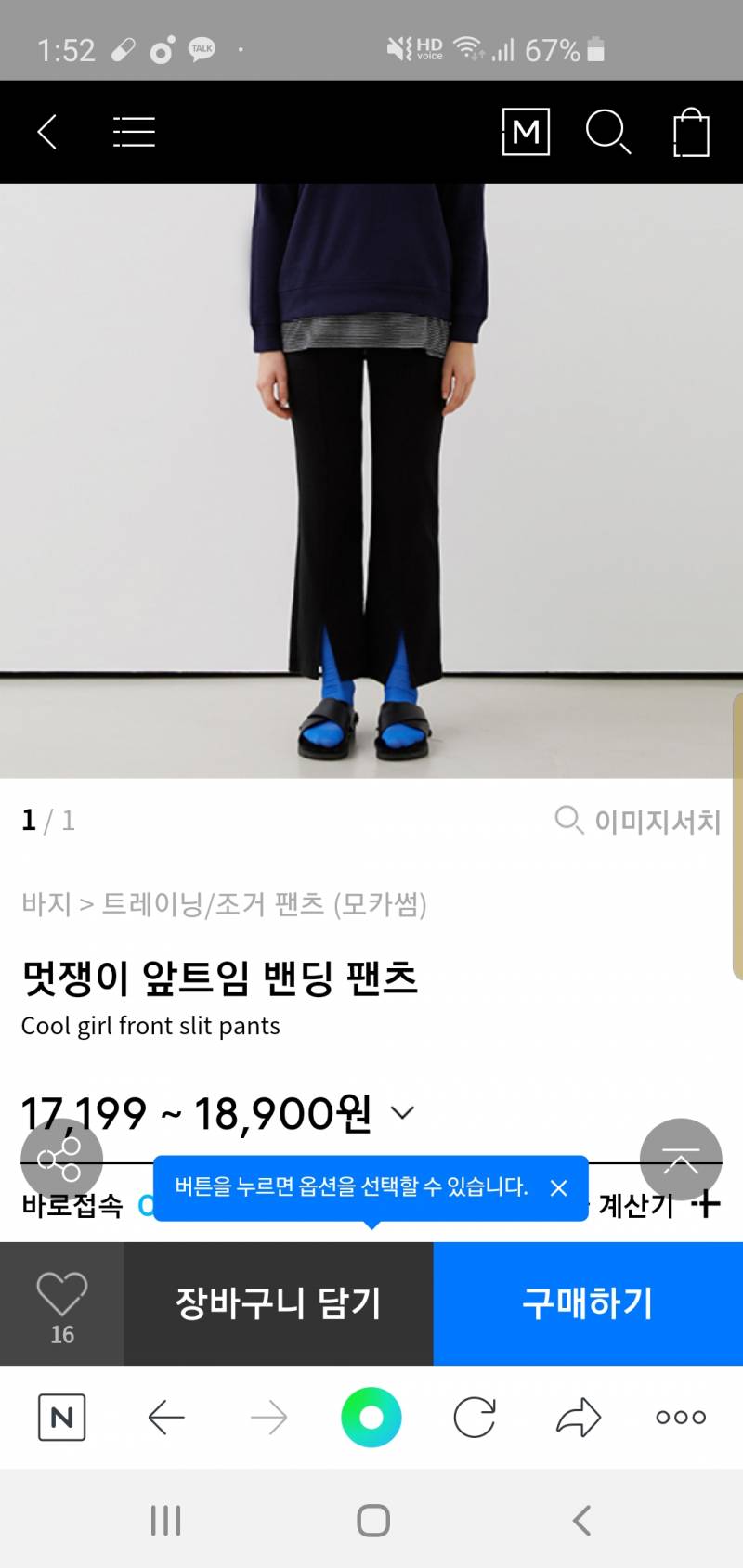Viewport: 743px width, 1568px height.
Task: Tap the green home circle in browser bar
Action: (x=371, y=1416)
